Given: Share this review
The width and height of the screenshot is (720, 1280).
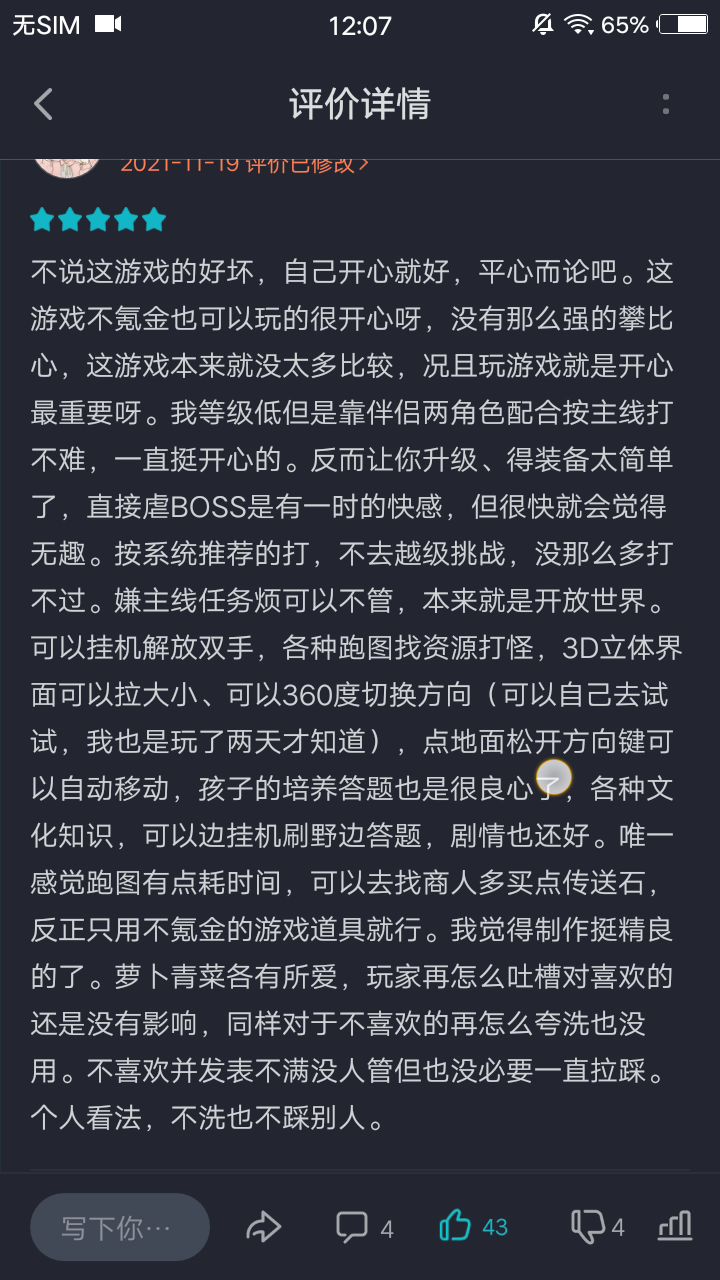Looking at the screenshot, I should coord(264,1227).
